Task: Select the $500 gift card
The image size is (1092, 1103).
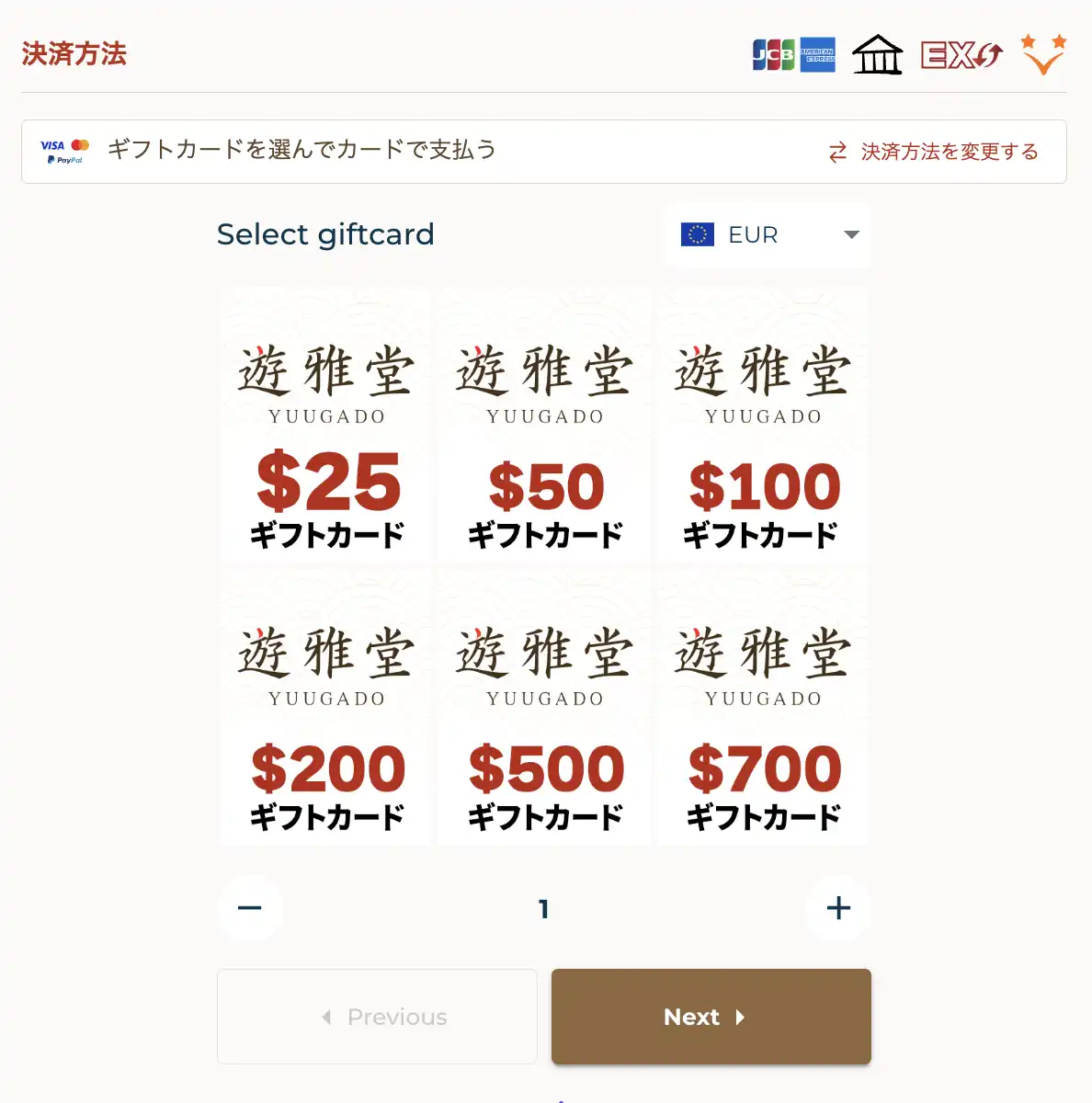Action: click(x=544, y=708)
